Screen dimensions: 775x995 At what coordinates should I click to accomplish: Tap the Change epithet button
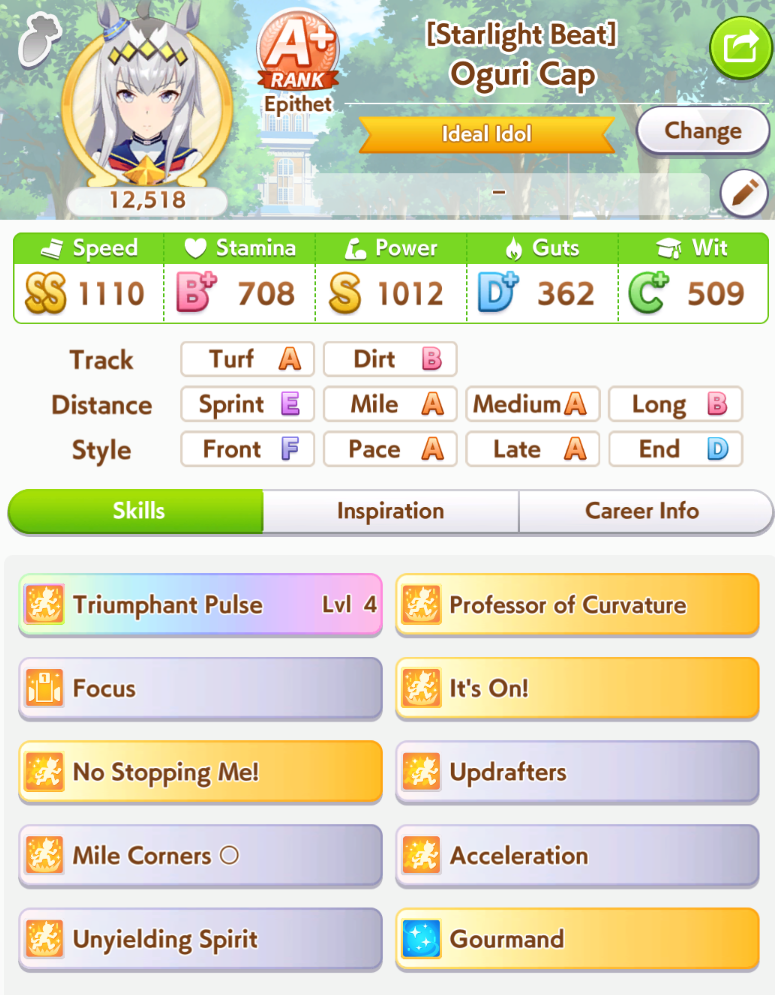[702, 131]
